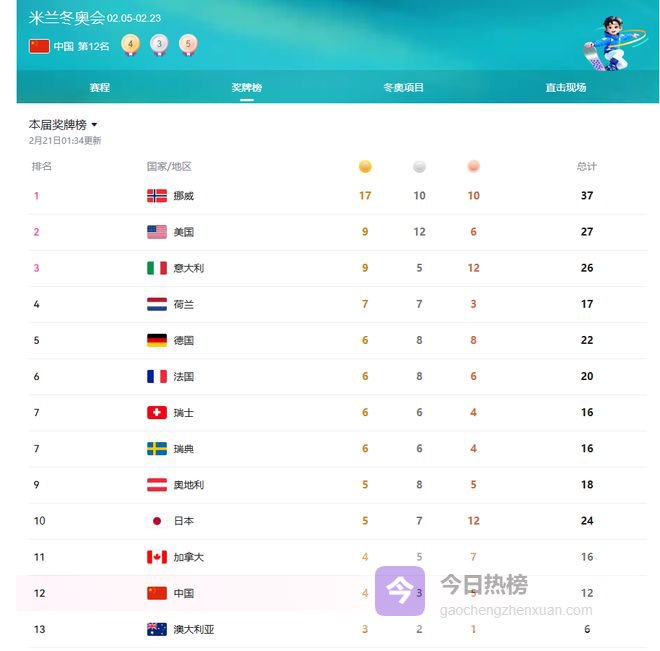The height and width of the screenshot is (651, 660).
Task: Expand the 本届奖牌榜 dropdown
Action: pos(64,125)
